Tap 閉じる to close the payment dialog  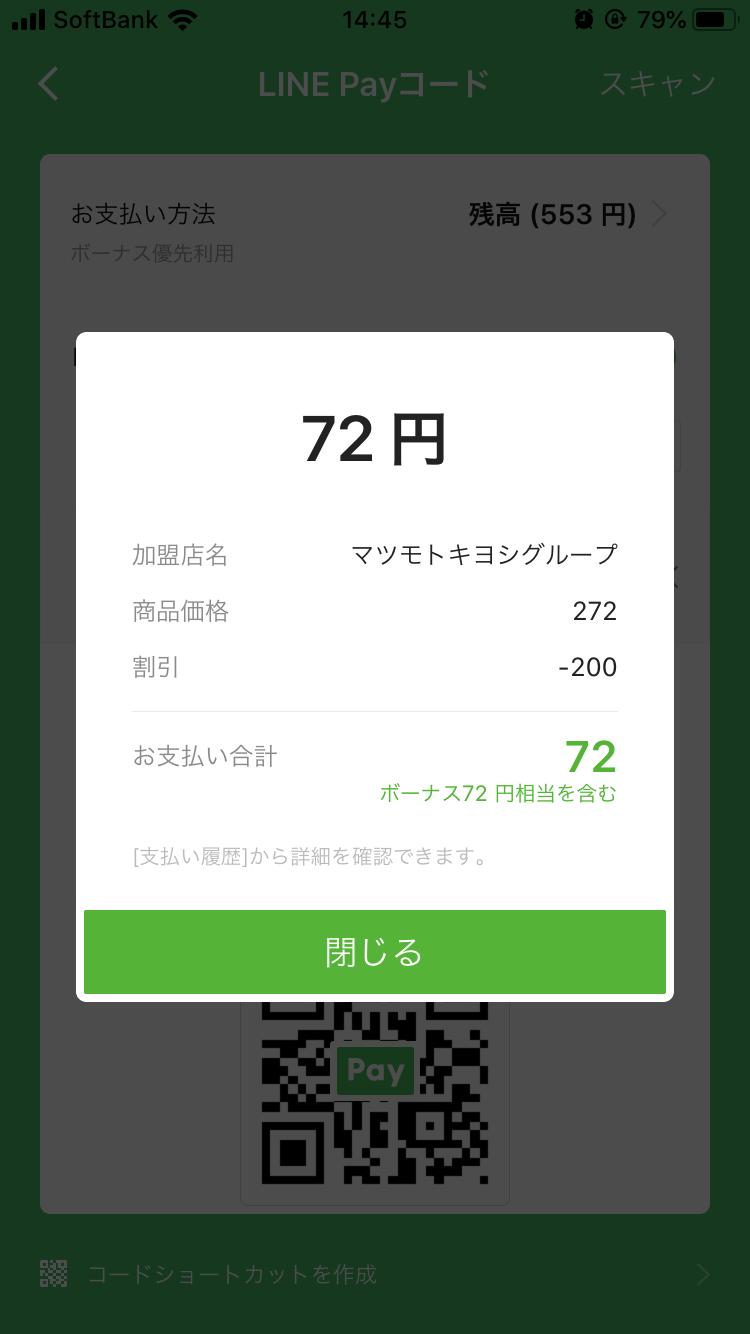pyautogui.click(x=375, y=952)
